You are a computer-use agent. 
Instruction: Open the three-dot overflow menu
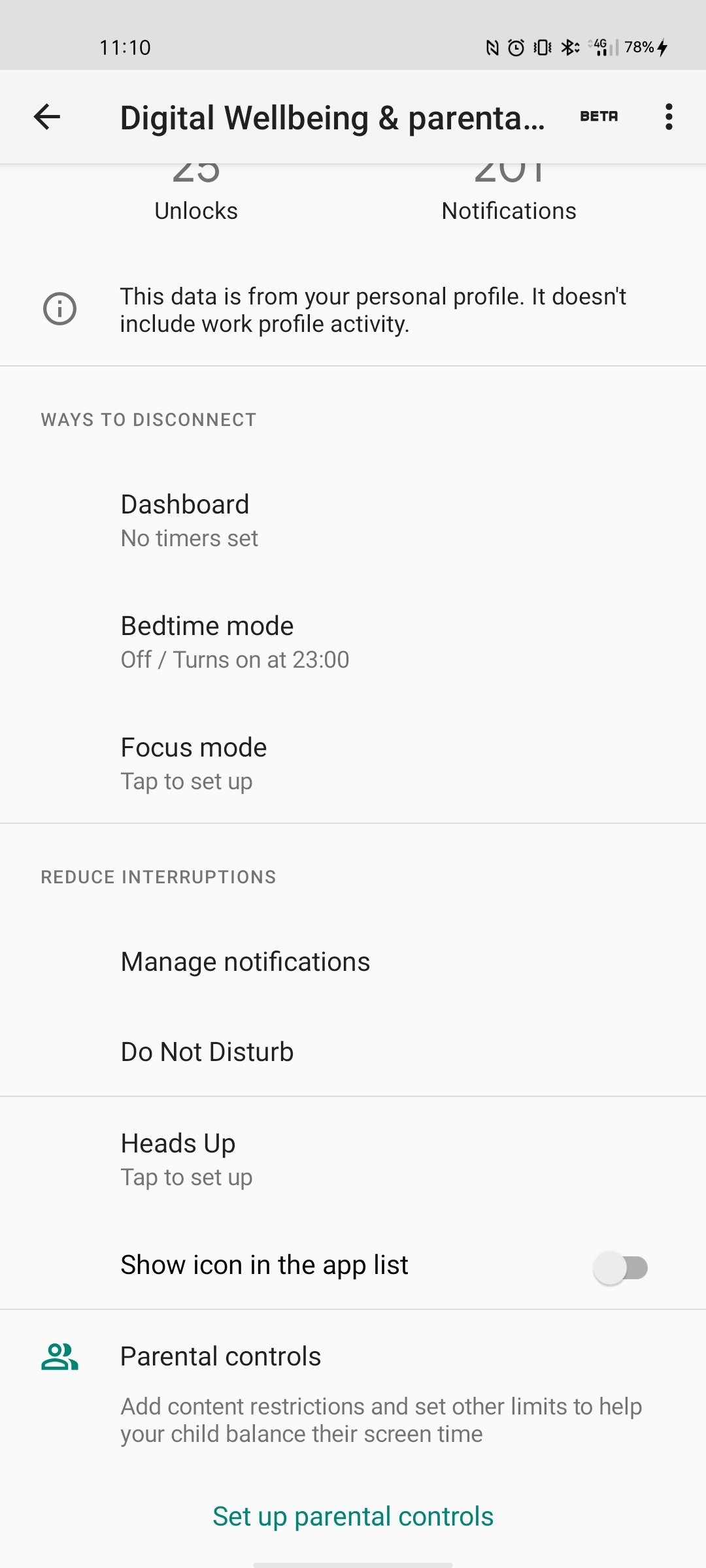tap(668, 117)
